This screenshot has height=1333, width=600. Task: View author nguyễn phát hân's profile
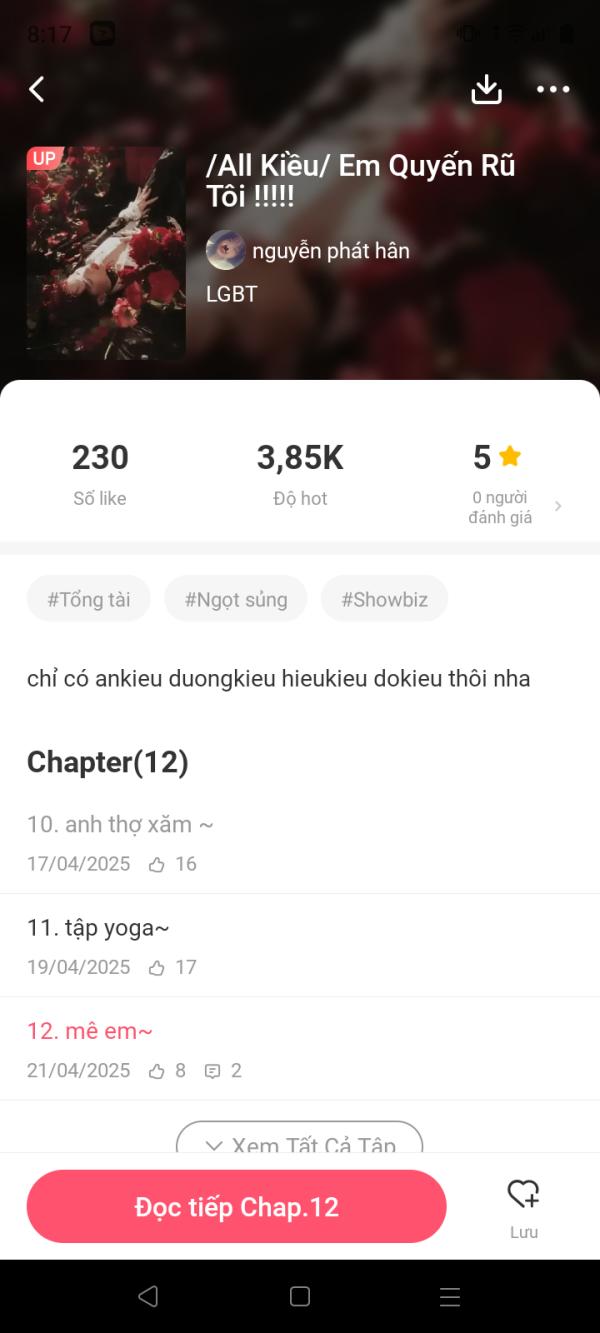point(330,250)
